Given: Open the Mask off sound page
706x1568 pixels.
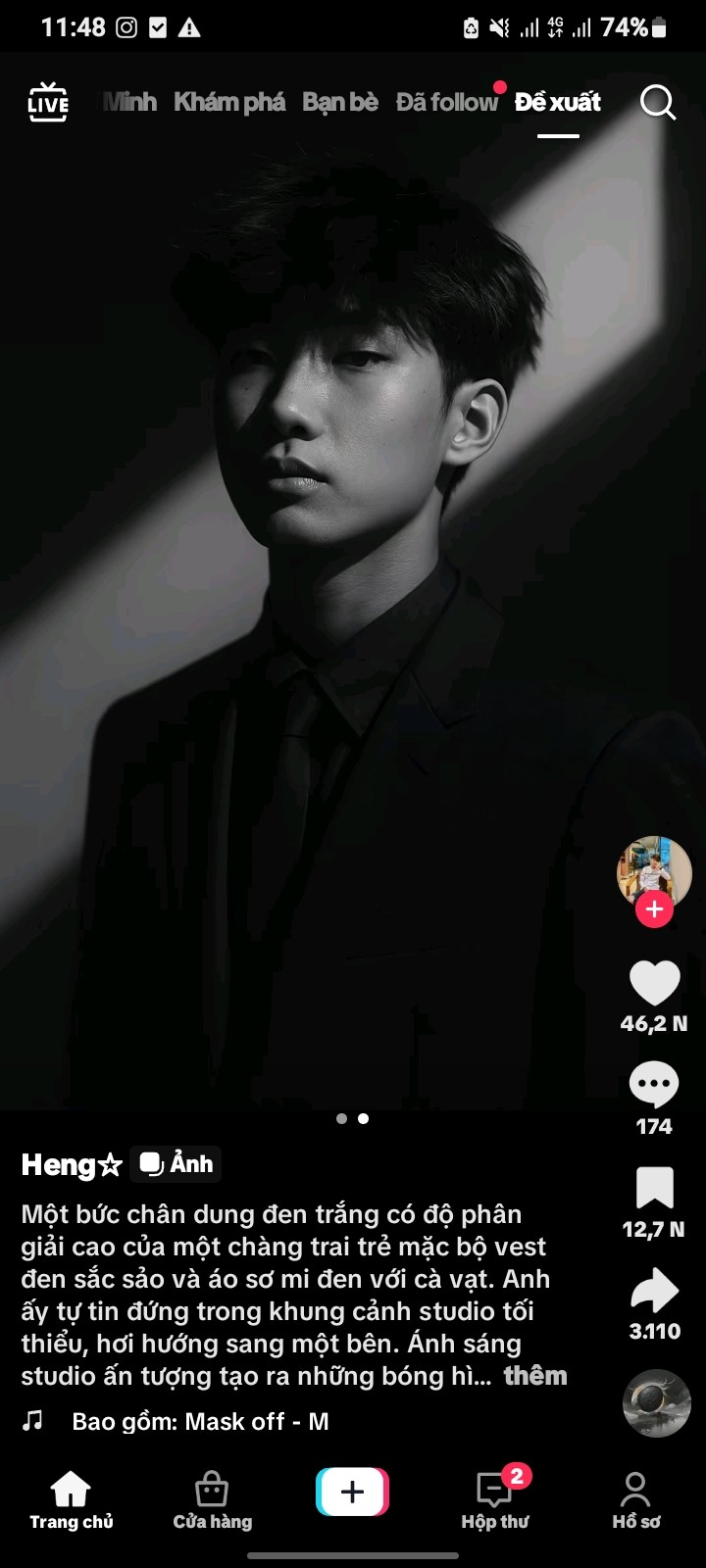Looking at the screenshot, I should pyautogui.click(x=200, y=1422).
